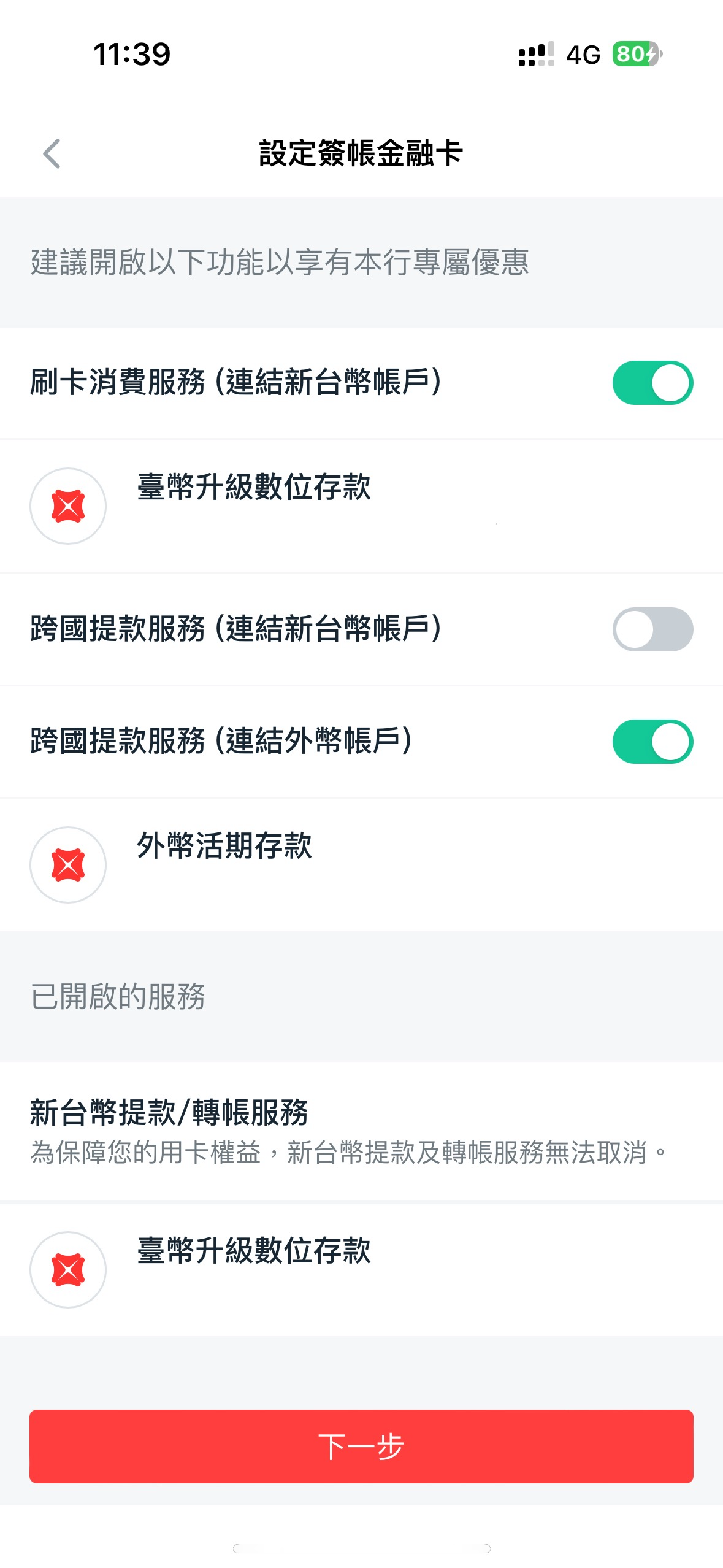Turn off 刷卡消費服務 toggle
The width and height of the screenshot is (723, 1568).
pos(652,383)
